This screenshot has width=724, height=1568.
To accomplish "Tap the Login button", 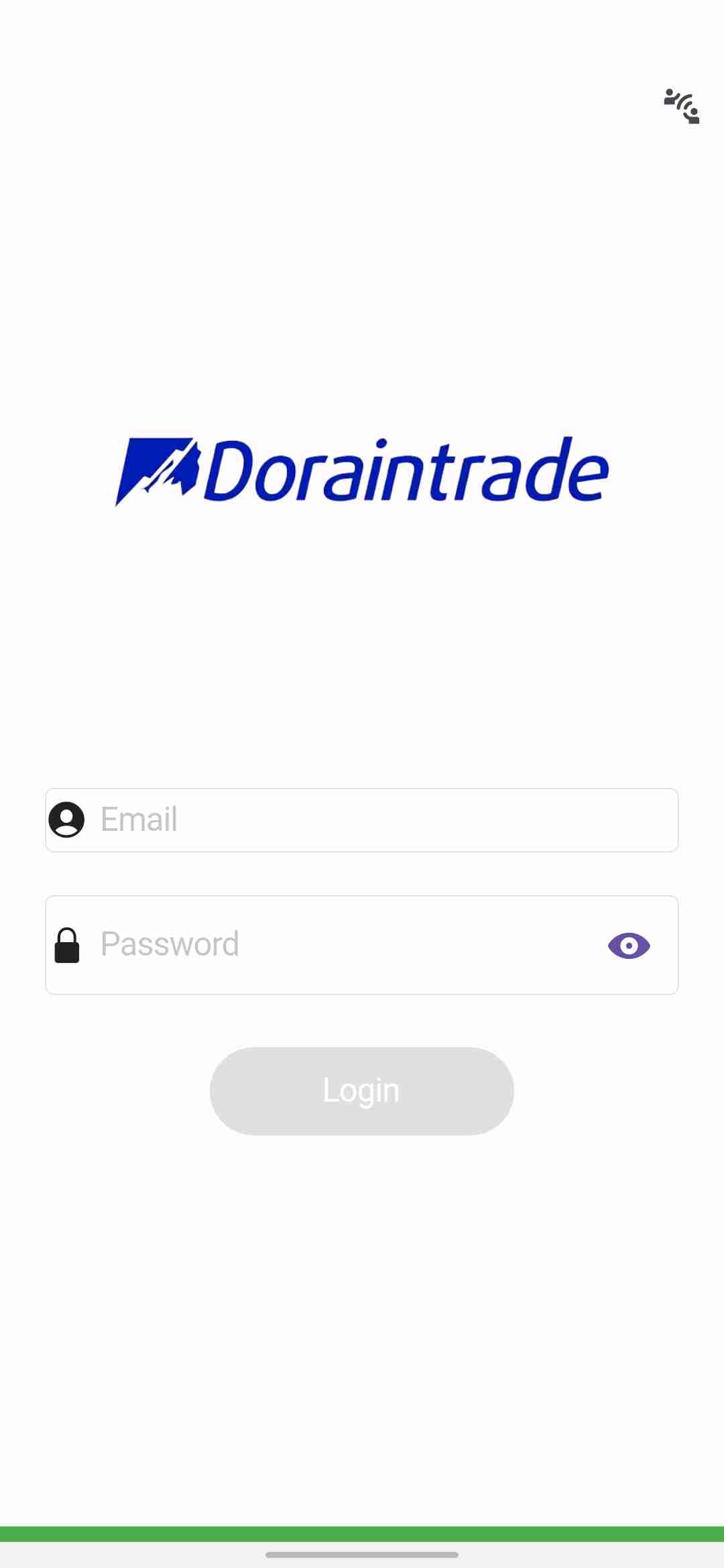I will 361,1091.
